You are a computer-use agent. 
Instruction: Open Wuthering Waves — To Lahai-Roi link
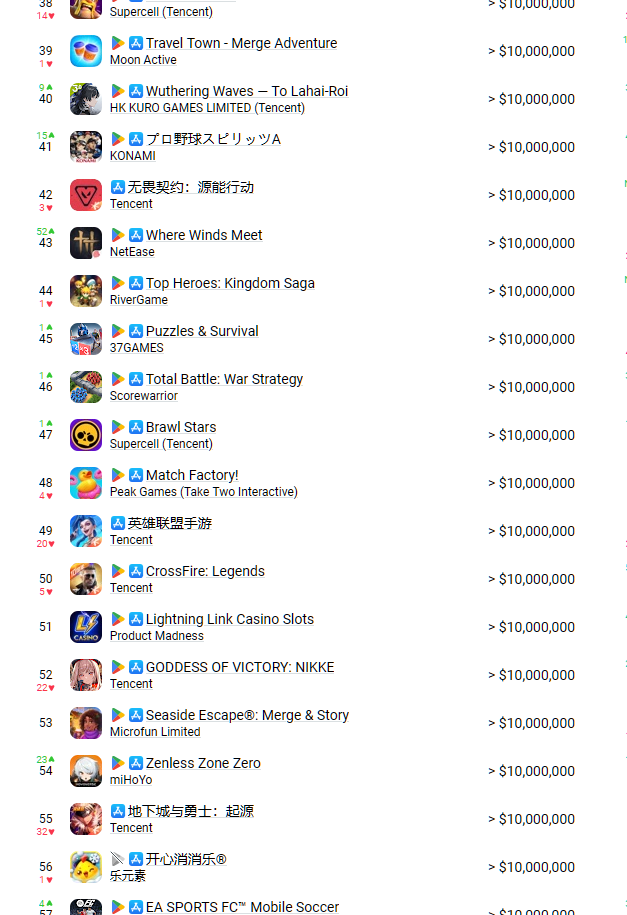click(x=247, y=91)
